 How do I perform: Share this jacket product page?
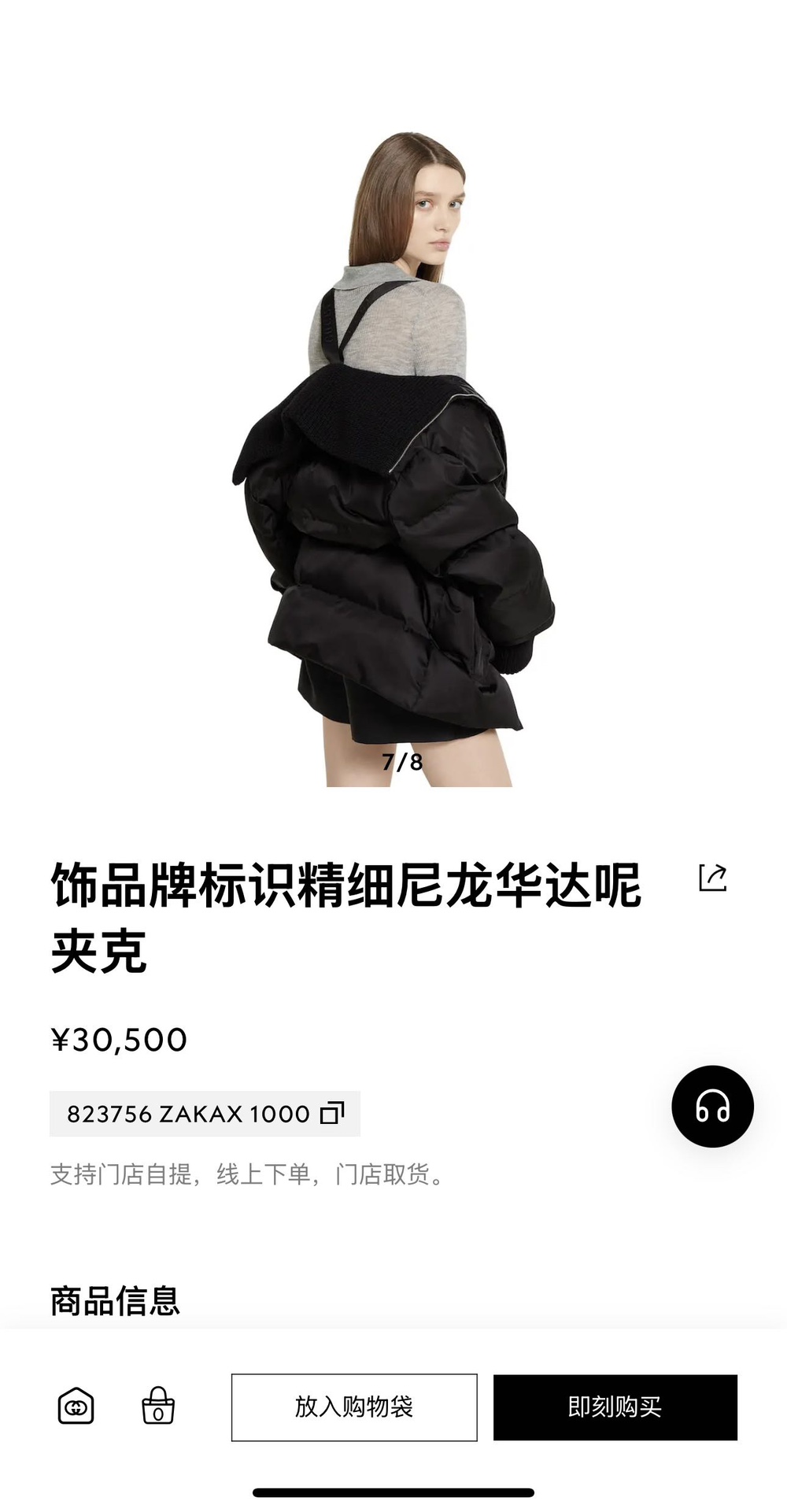[712, 877]
